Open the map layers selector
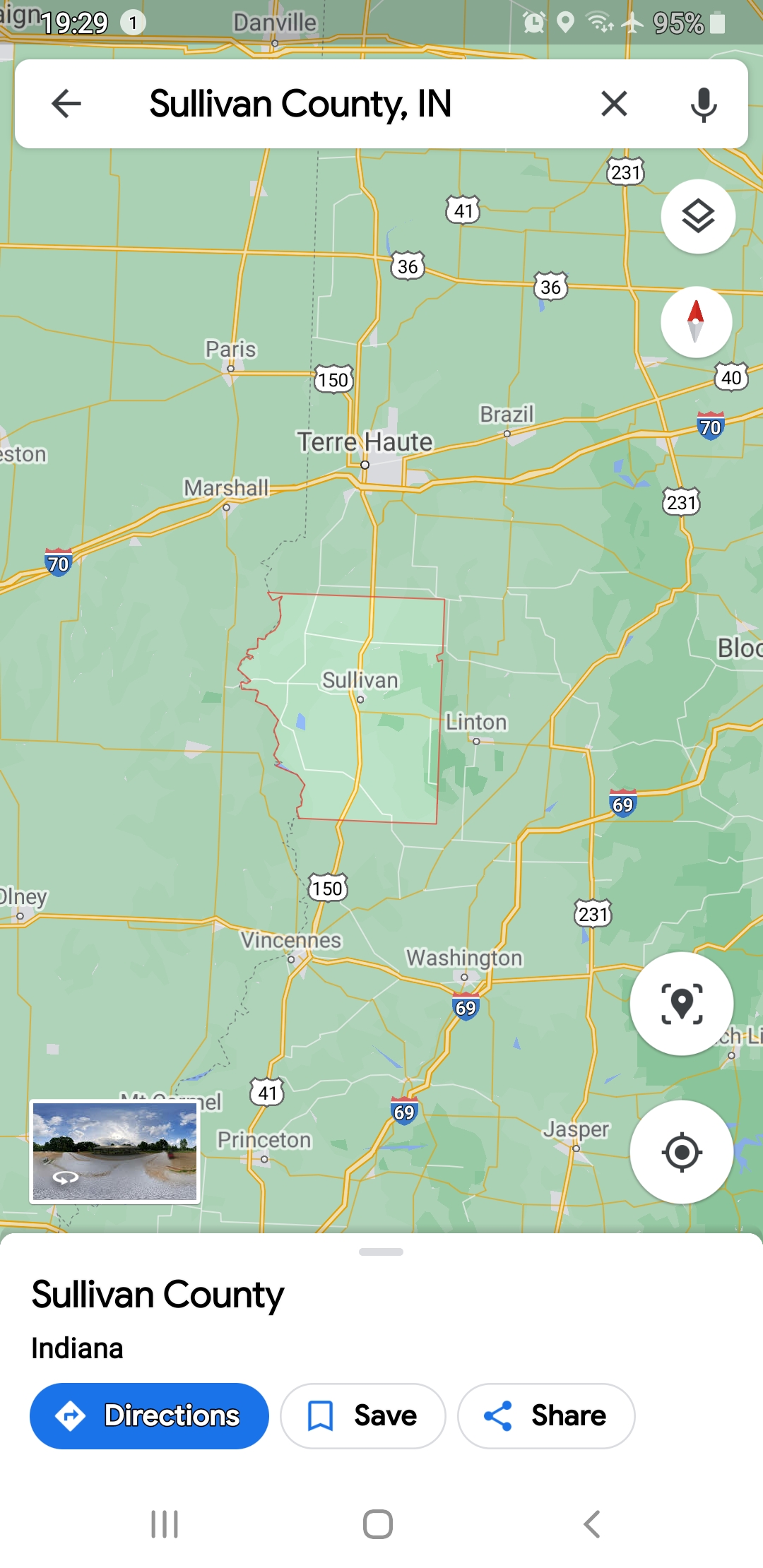763x1568 pixels. pos(698,216)
